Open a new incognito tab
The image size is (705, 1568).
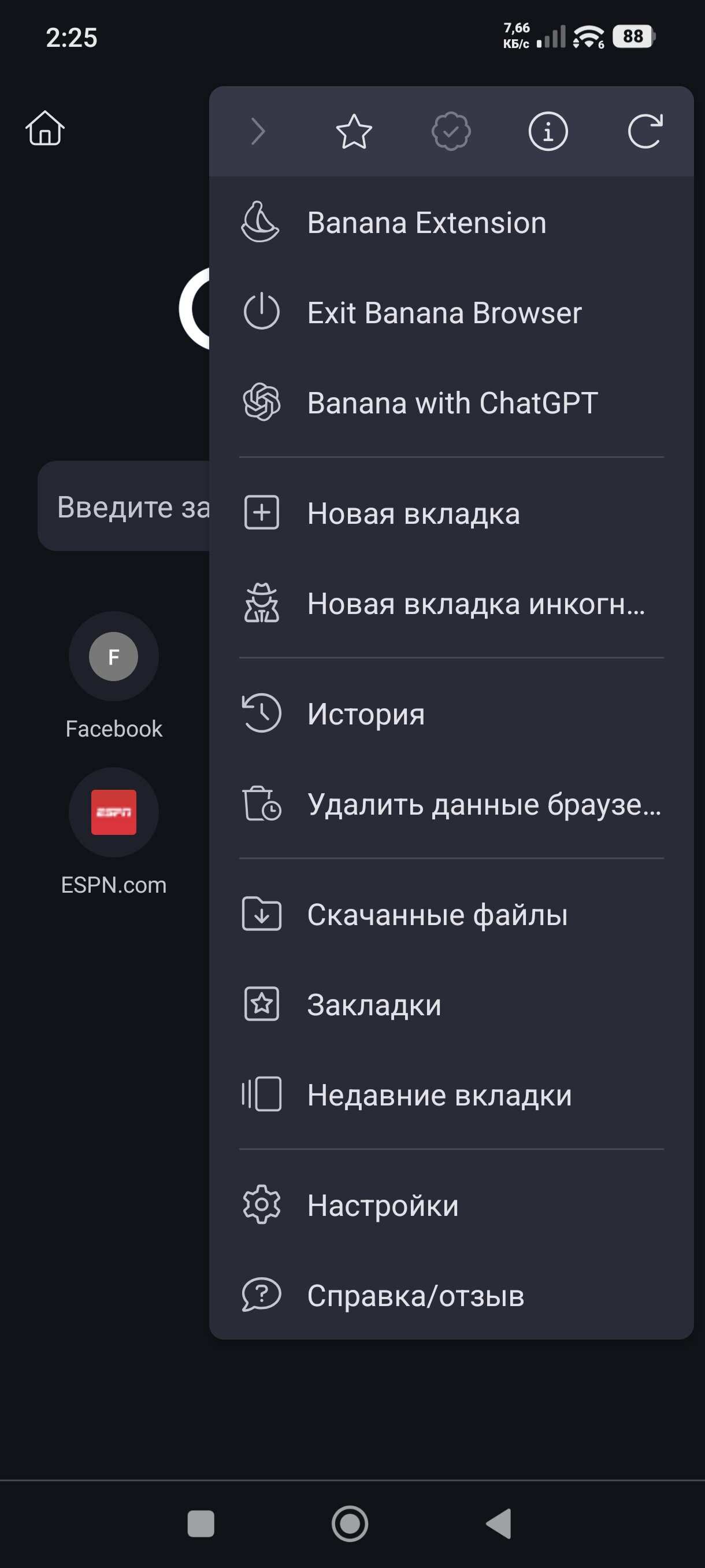pyautogui.click(x=476, y=604)
